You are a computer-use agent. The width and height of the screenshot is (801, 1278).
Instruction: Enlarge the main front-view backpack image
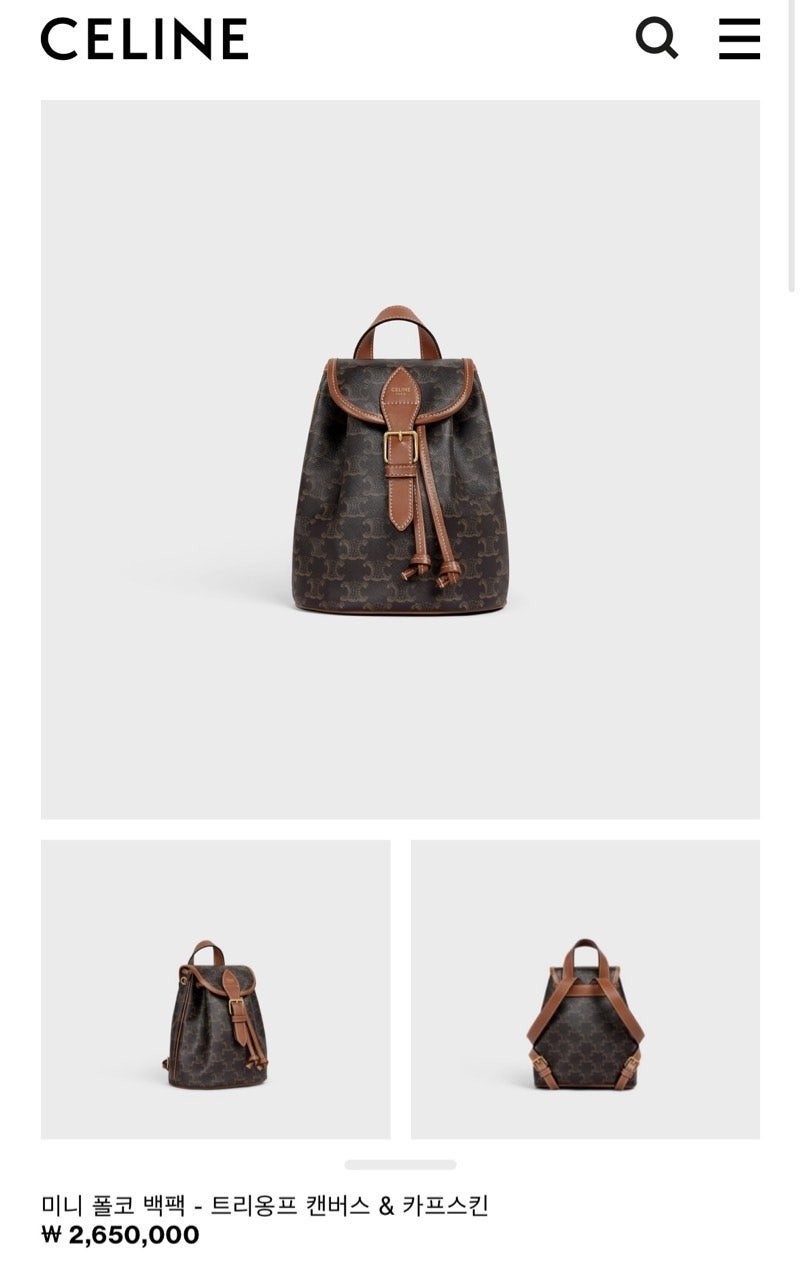pos(400,459)
